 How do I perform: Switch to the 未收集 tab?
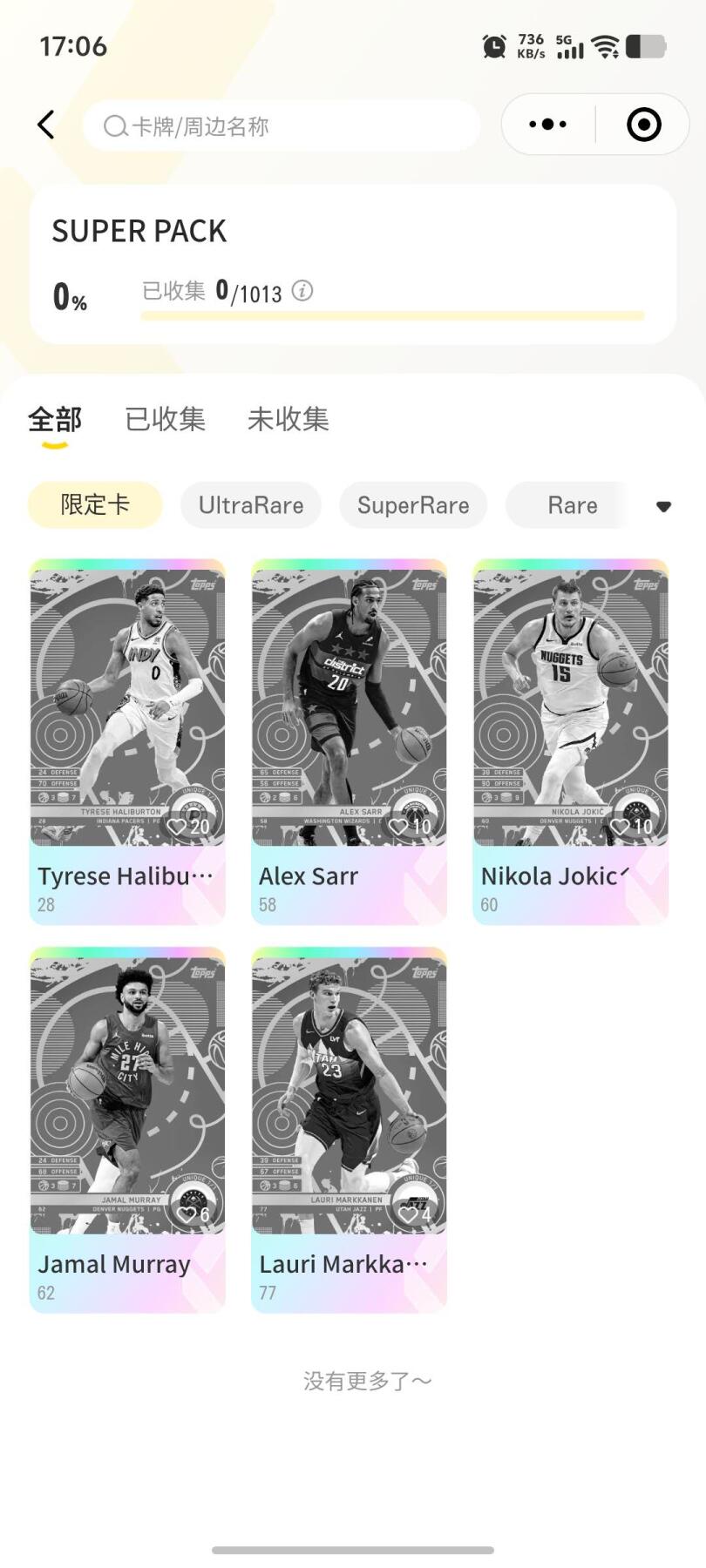point(288,419)
